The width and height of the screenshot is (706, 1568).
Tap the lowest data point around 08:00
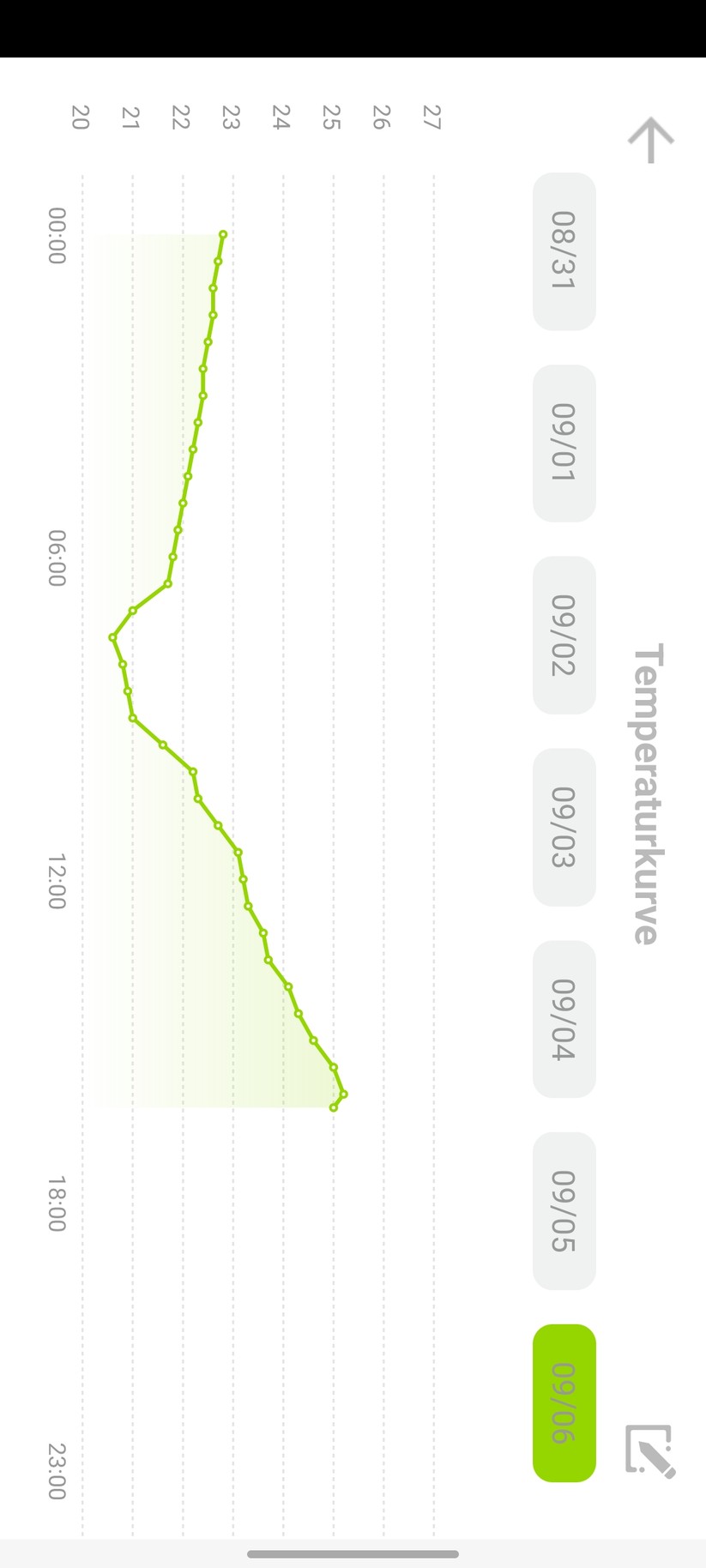click(112, 636)
